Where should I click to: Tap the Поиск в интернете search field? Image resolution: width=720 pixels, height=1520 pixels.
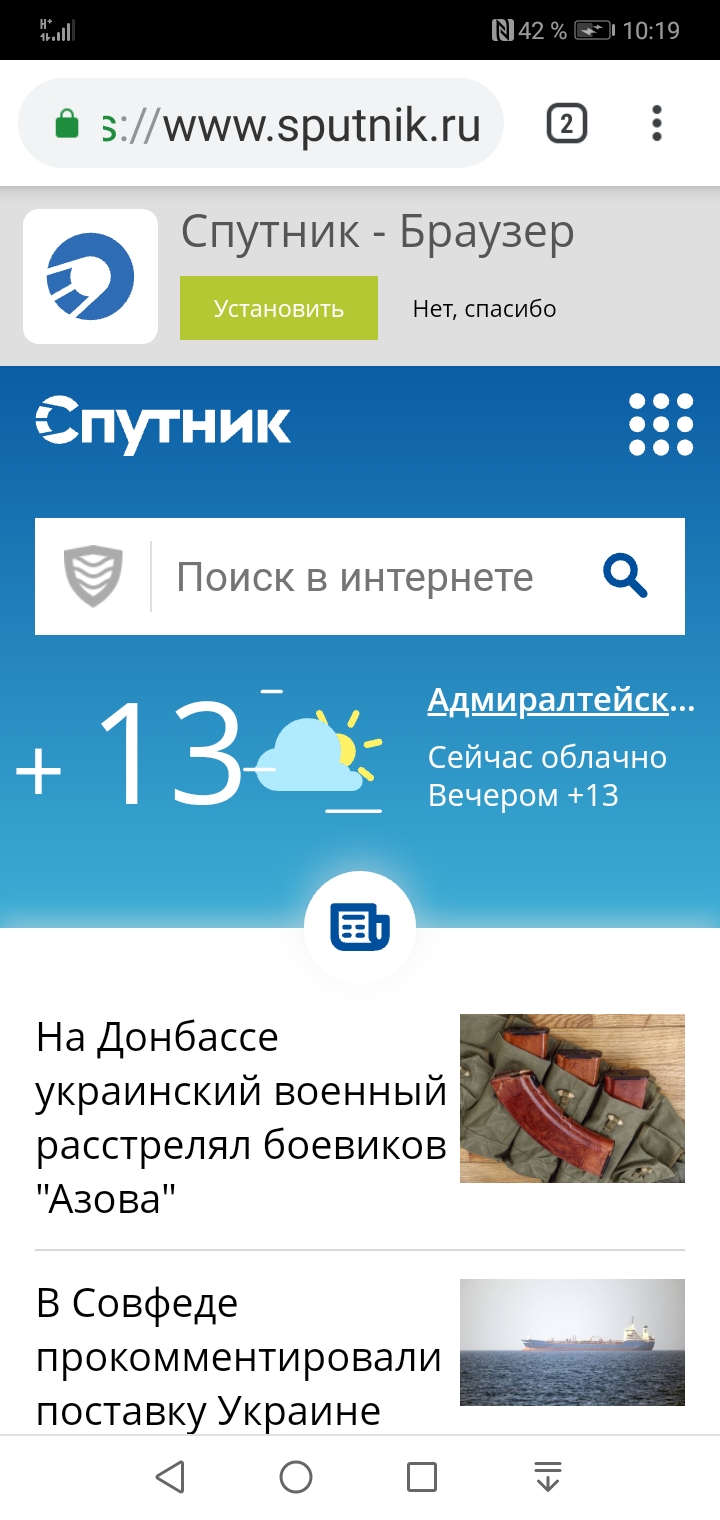[x=355, y=577]
